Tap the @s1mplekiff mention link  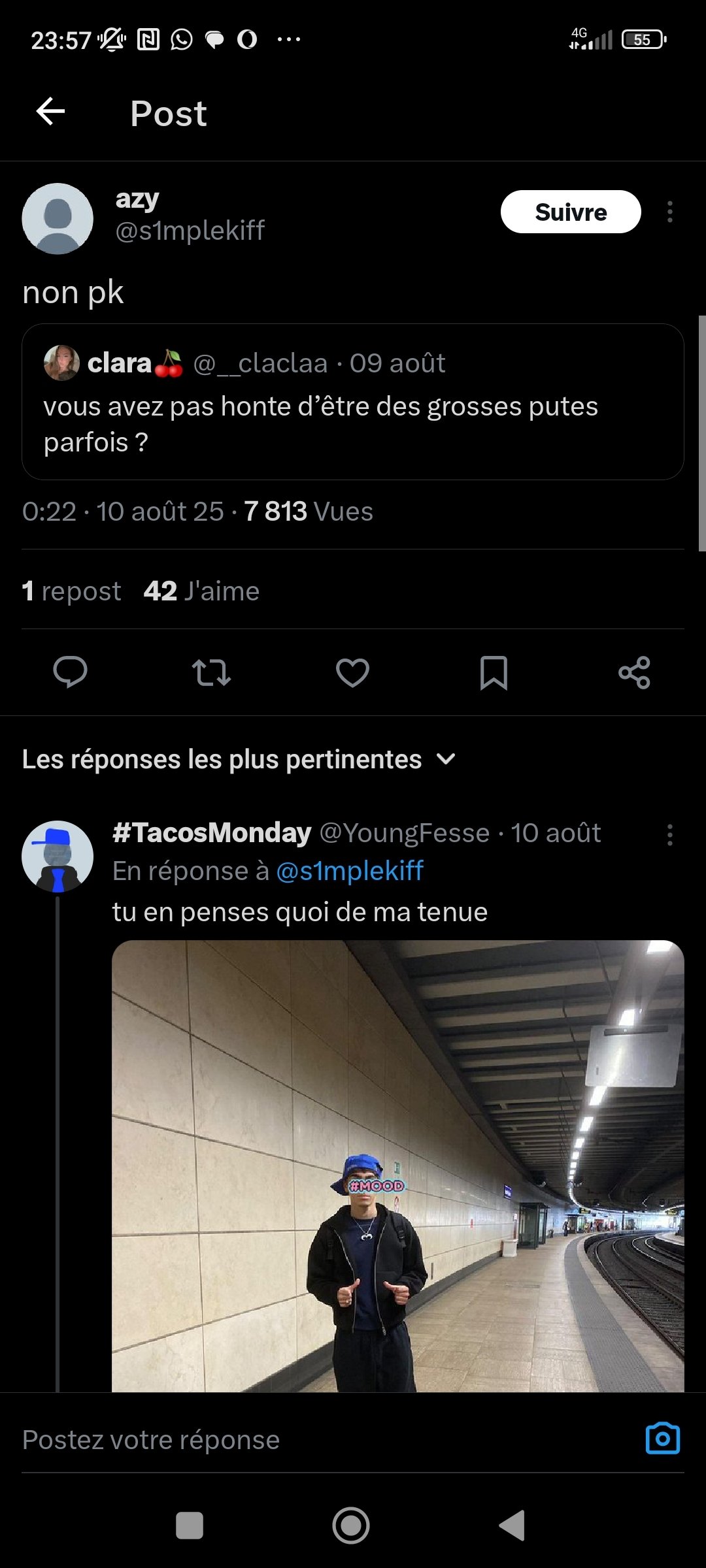pyautogui.click(x=350, y=871)
